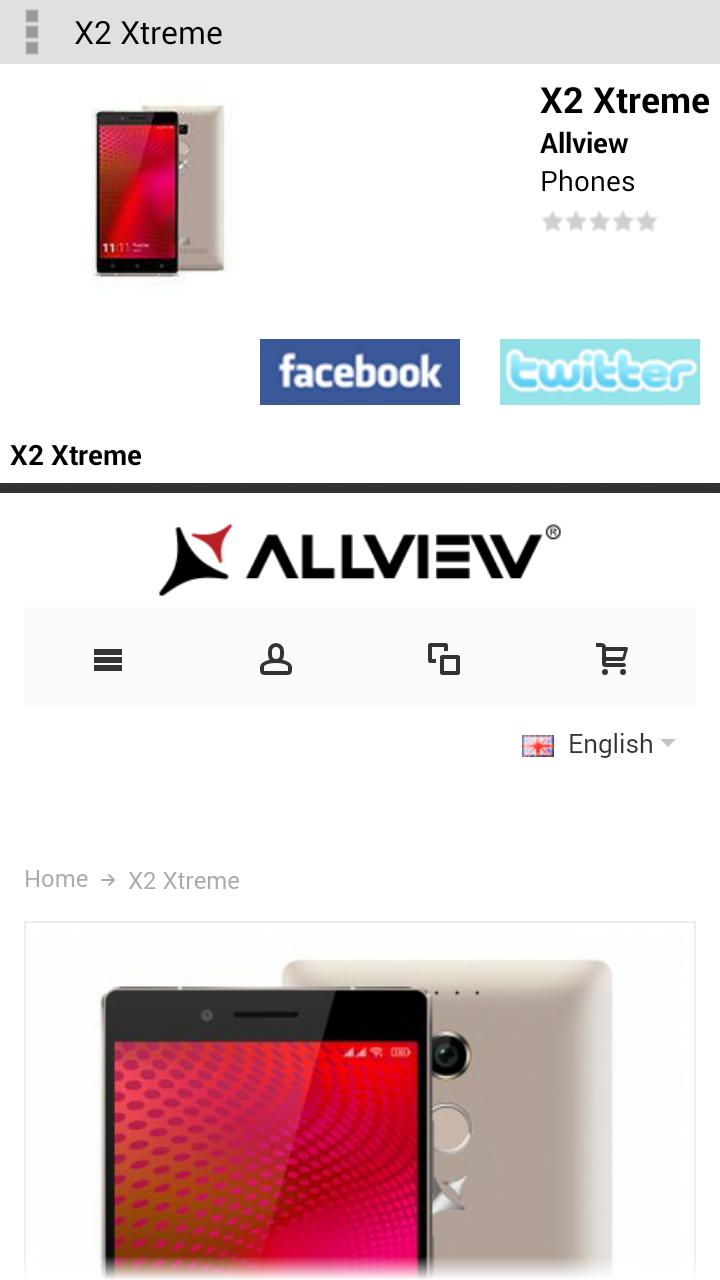Open the Allview hamburger menu
720x1280 pixels.
click(x=108, y=659)
